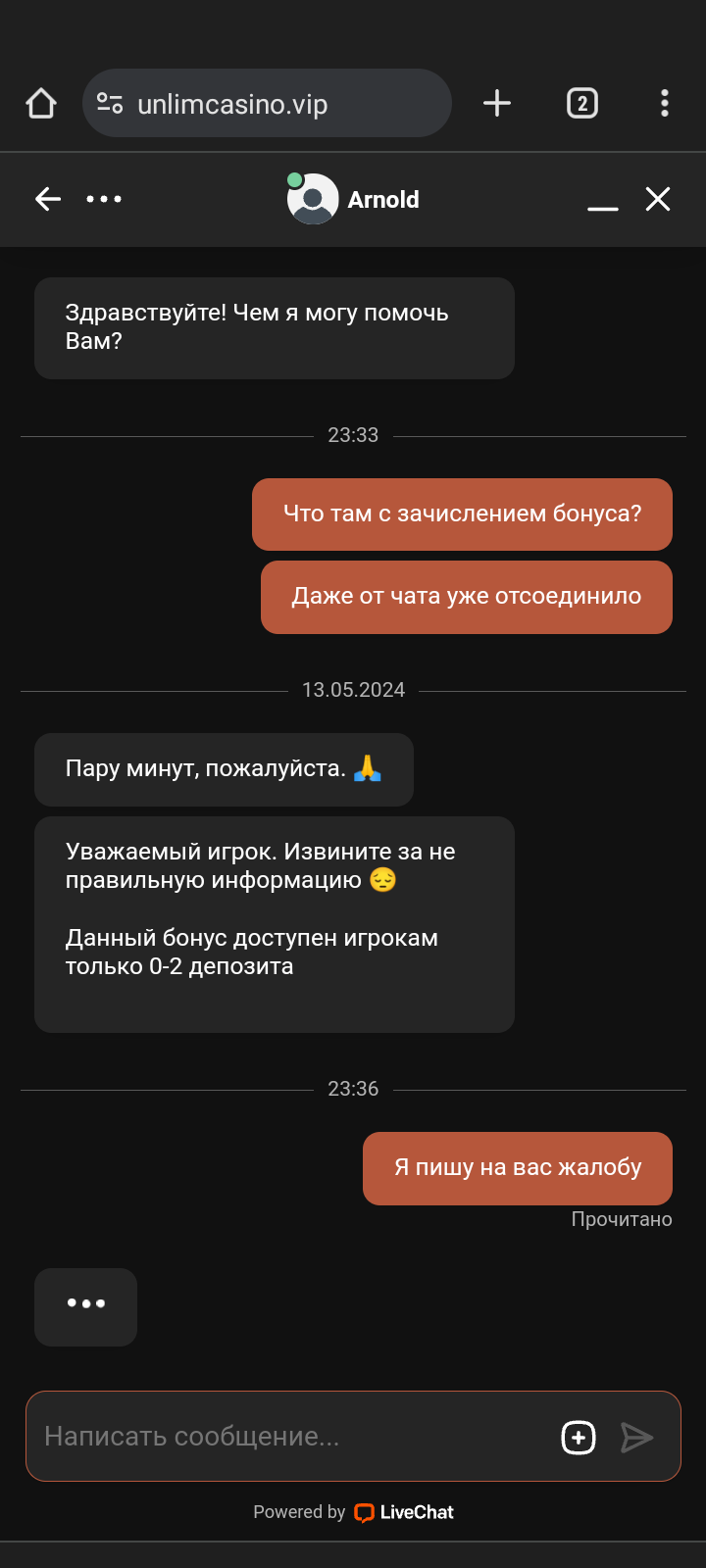The image size is (706, 1568).
Task: Minimize the live chat window
Action: point(602,201)
